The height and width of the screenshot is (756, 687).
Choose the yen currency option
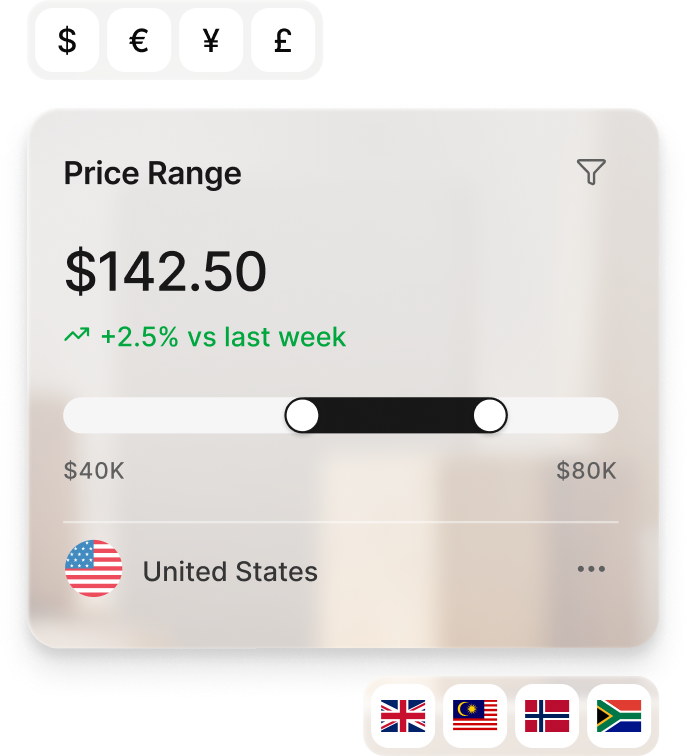tap(211, 41)
